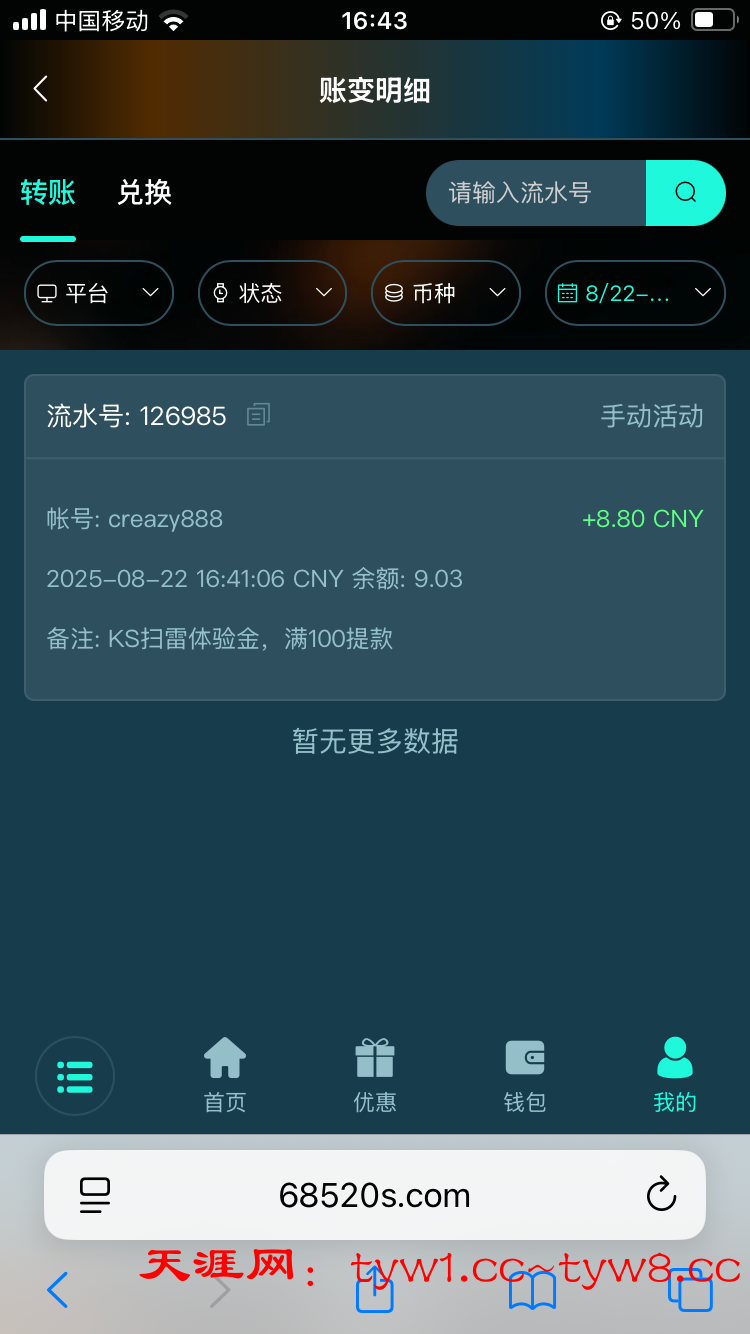Go to the 首页 tab

pyautogui.click(x=225, y=1076)
